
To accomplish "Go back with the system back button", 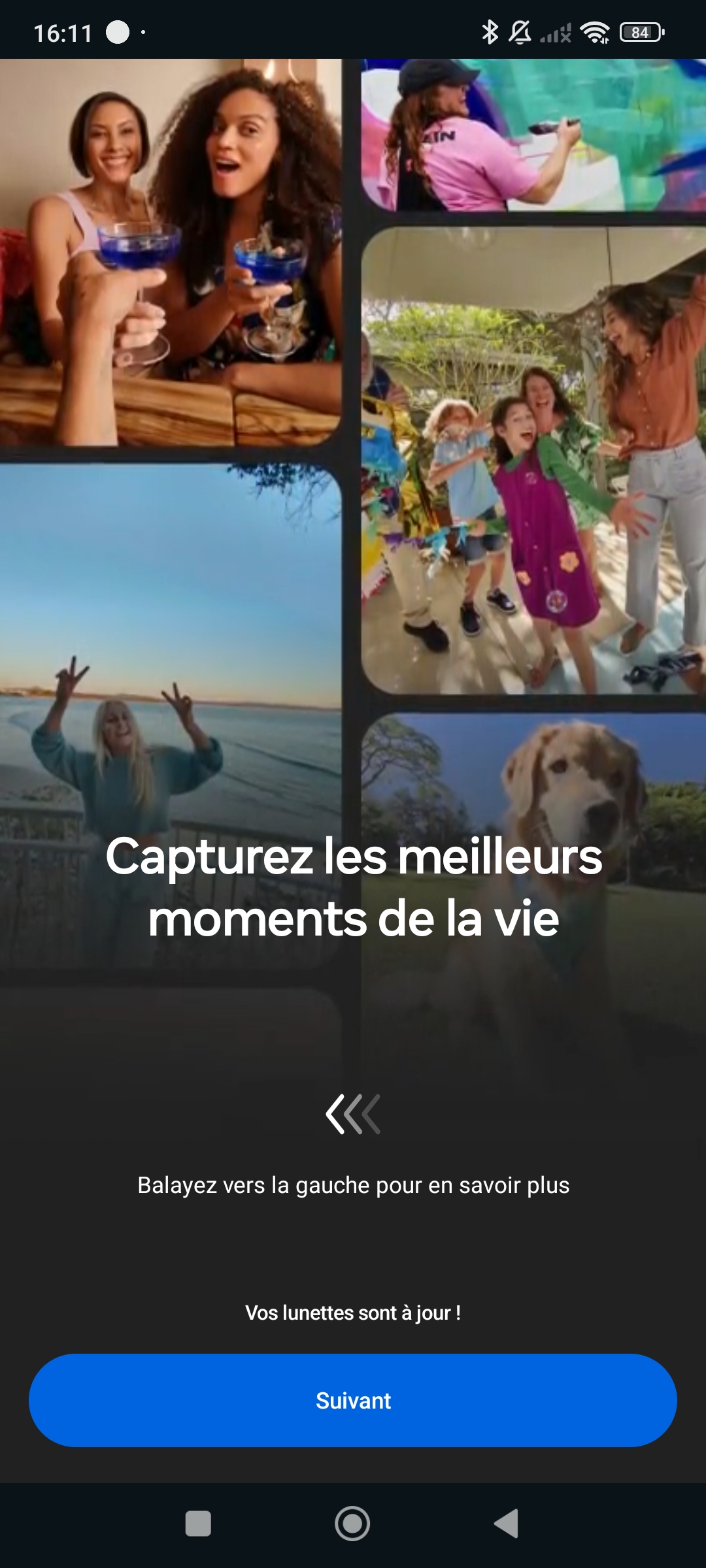I will coord(507,1524).
